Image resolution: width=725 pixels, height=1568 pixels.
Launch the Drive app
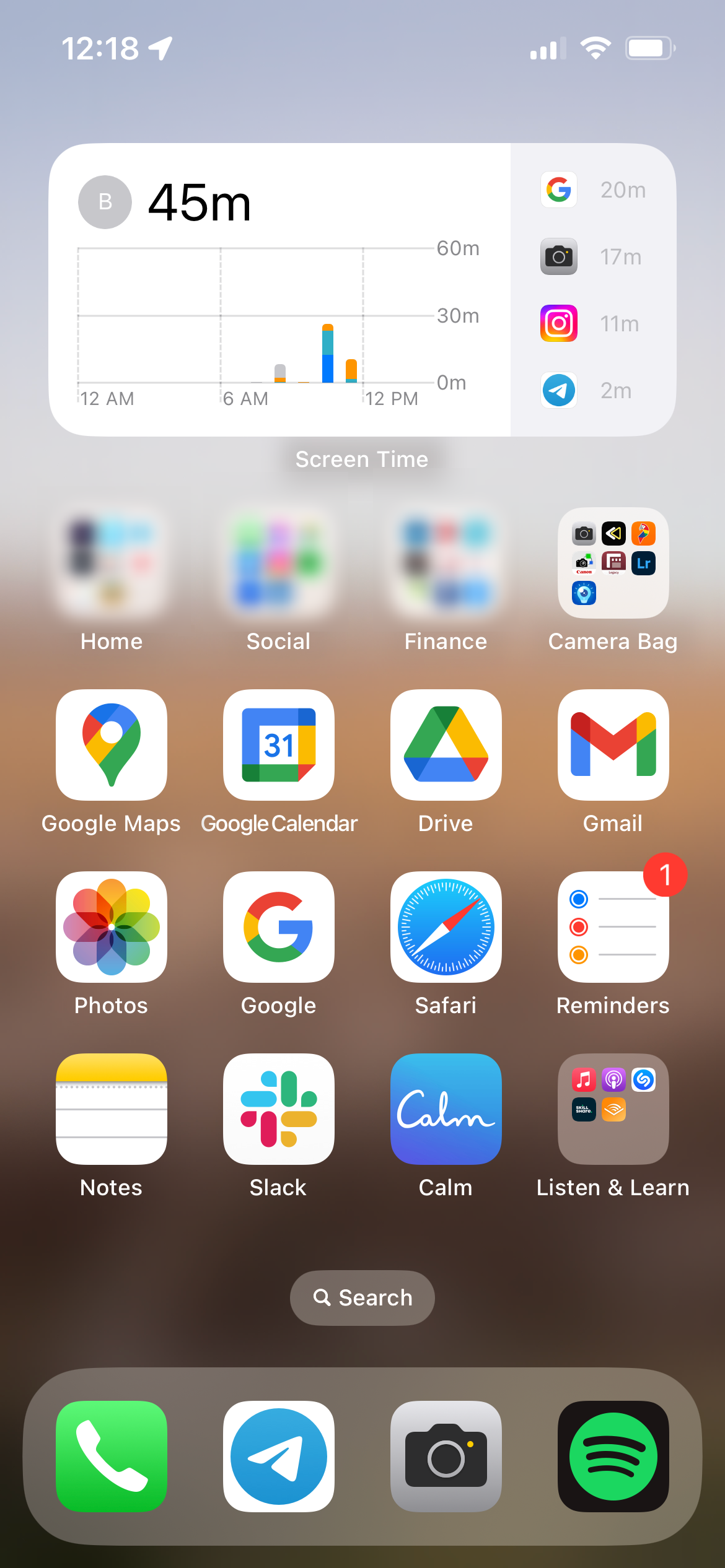click(446, 745)
